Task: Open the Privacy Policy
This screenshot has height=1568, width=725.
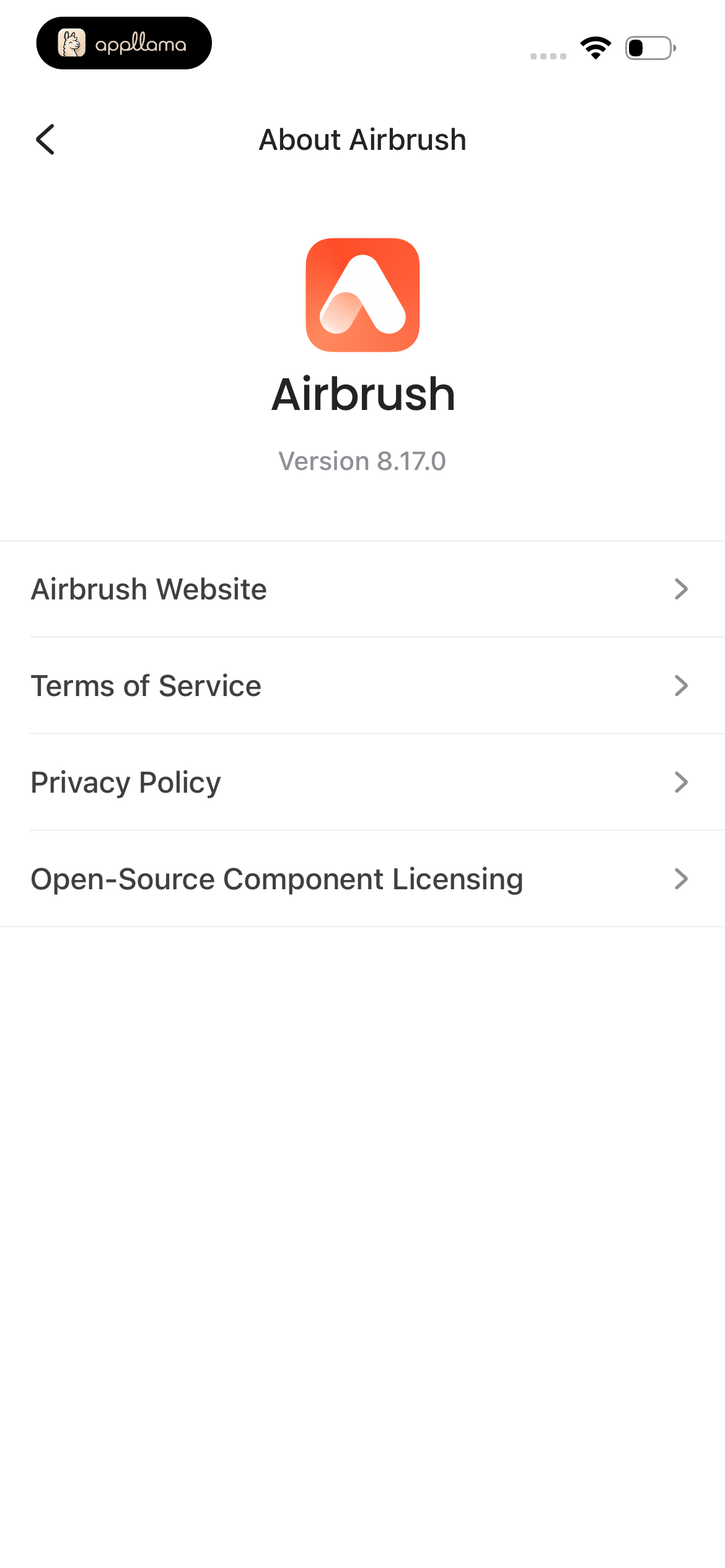Action: [x=362, y=782]
